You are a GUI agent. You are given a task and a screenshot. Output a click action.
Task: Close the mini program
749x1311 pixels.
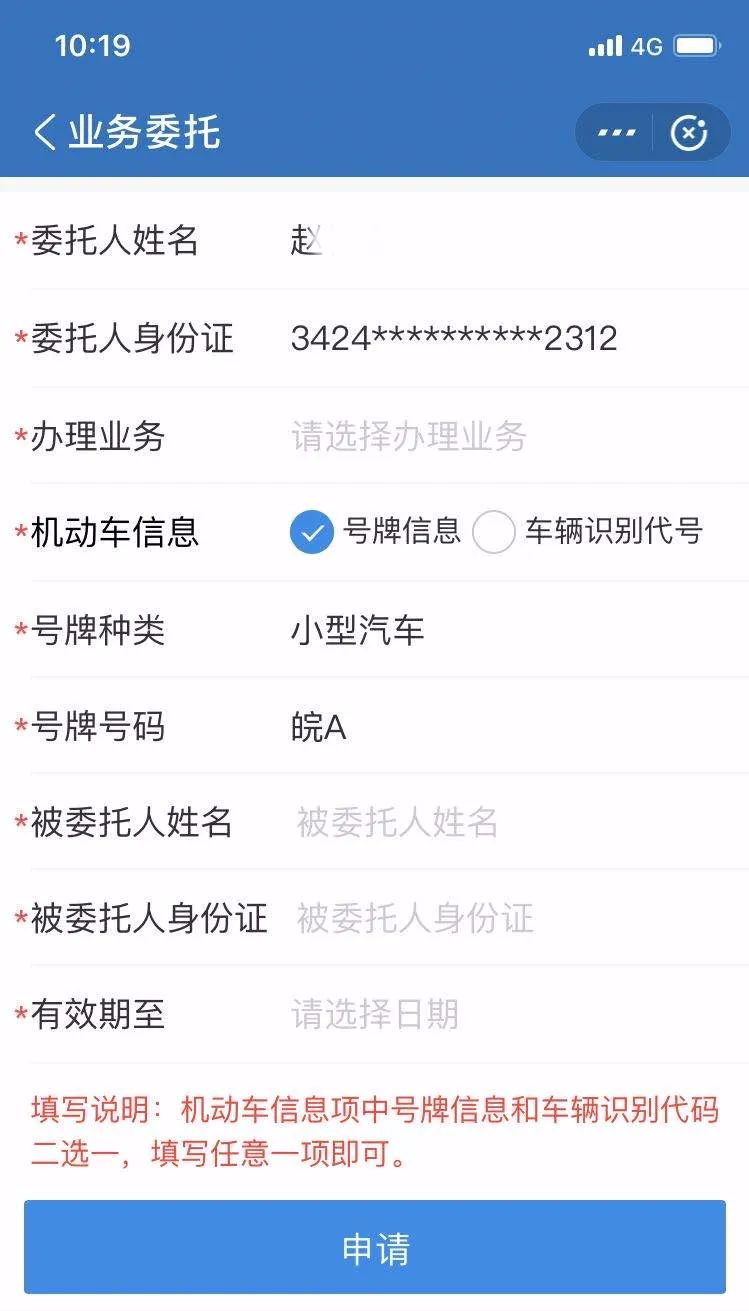click(689, 132)
